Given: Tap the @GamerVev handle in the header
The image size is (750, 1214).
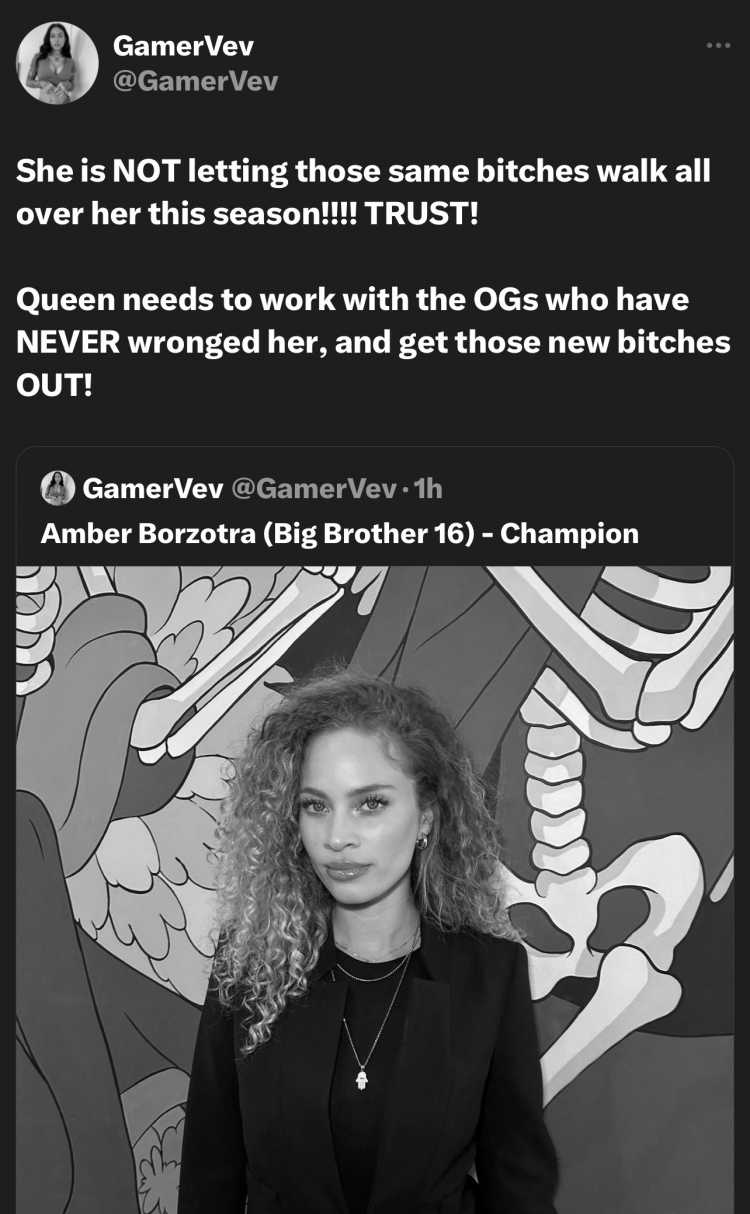Looking at the screenshot, I should click(195, 81).
